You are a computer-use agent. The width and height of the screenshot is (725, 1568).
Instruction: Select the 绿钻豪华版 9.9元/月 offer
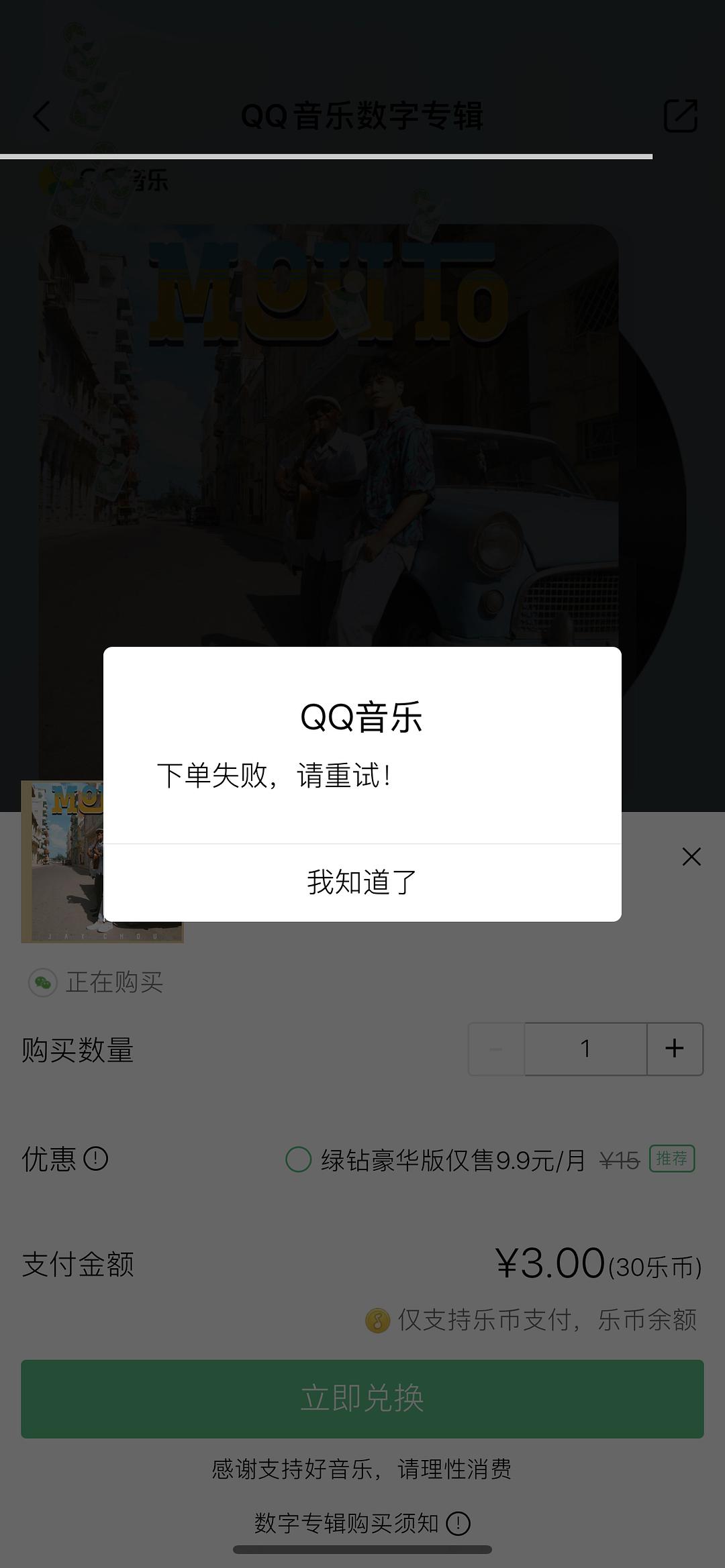[x=299, y=1159]
